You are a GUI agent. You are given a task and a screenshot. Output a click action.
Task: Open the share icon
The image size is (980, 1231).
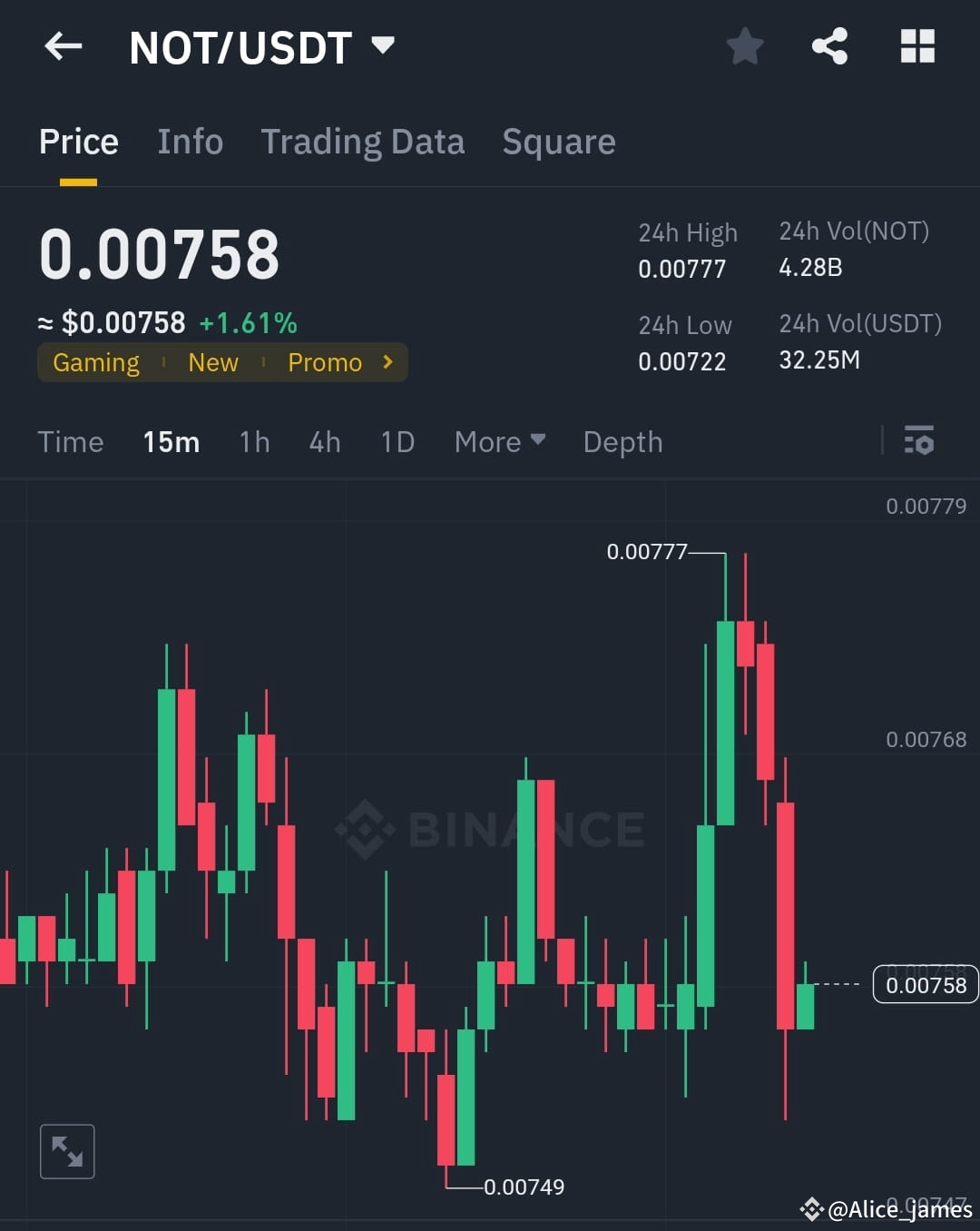[x=829, y=46]
